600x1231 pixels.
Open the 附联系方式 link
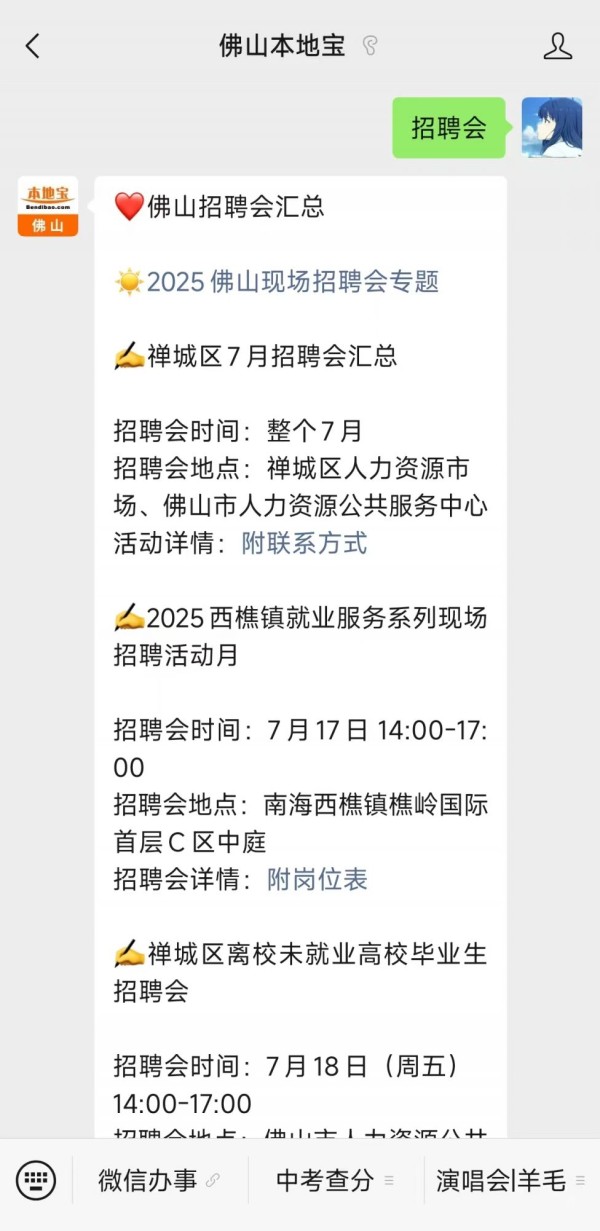click(304, 543)
